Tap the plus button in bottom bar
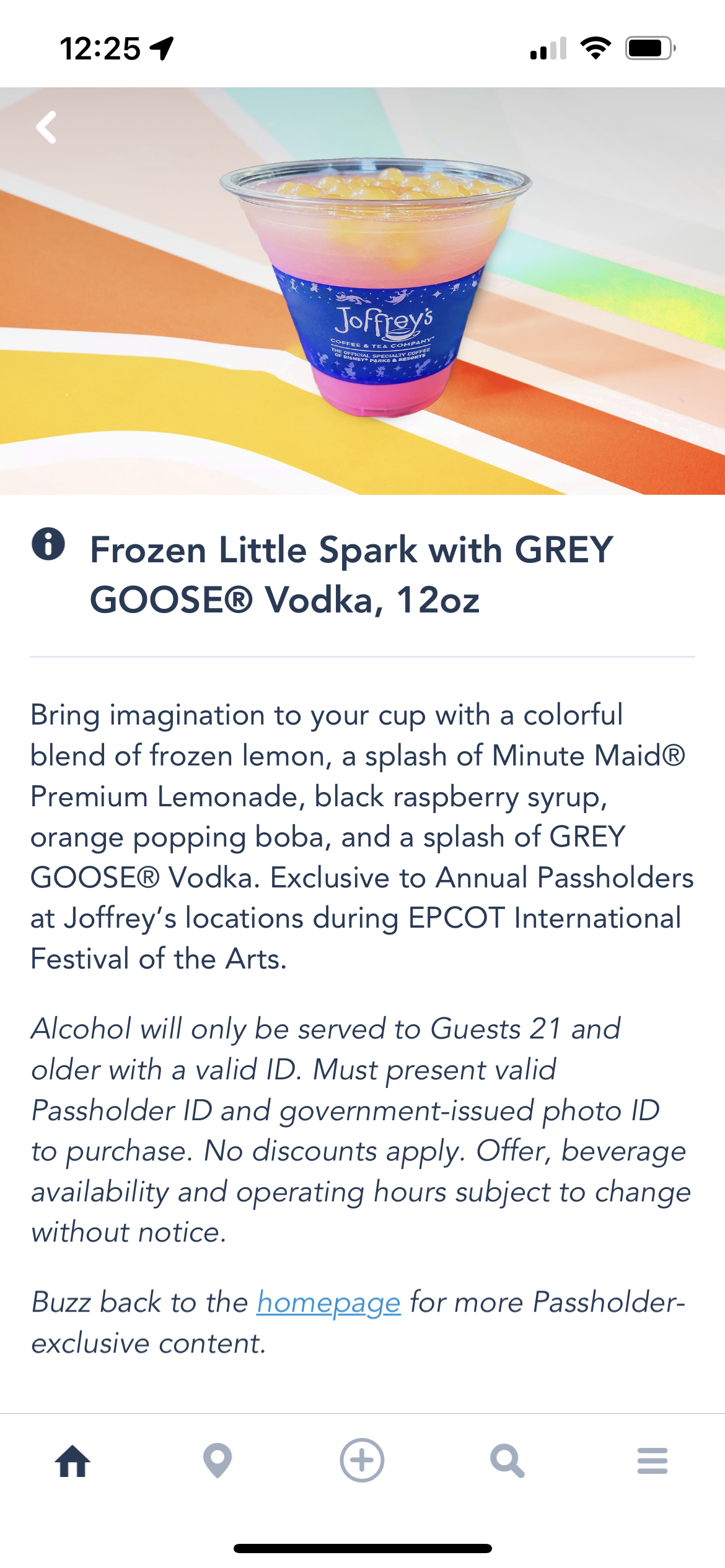 [362, 1460]
